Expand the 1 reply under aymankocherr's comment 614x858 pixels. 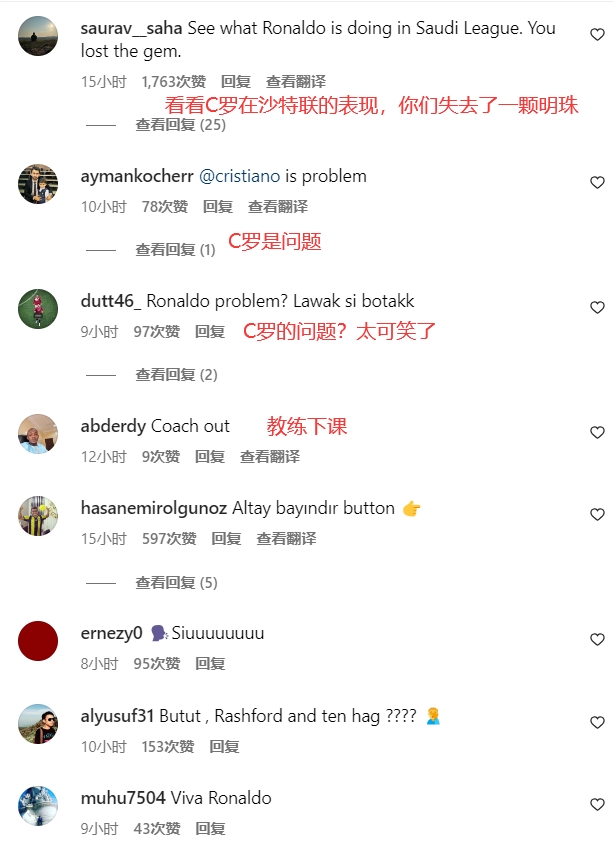175,250
